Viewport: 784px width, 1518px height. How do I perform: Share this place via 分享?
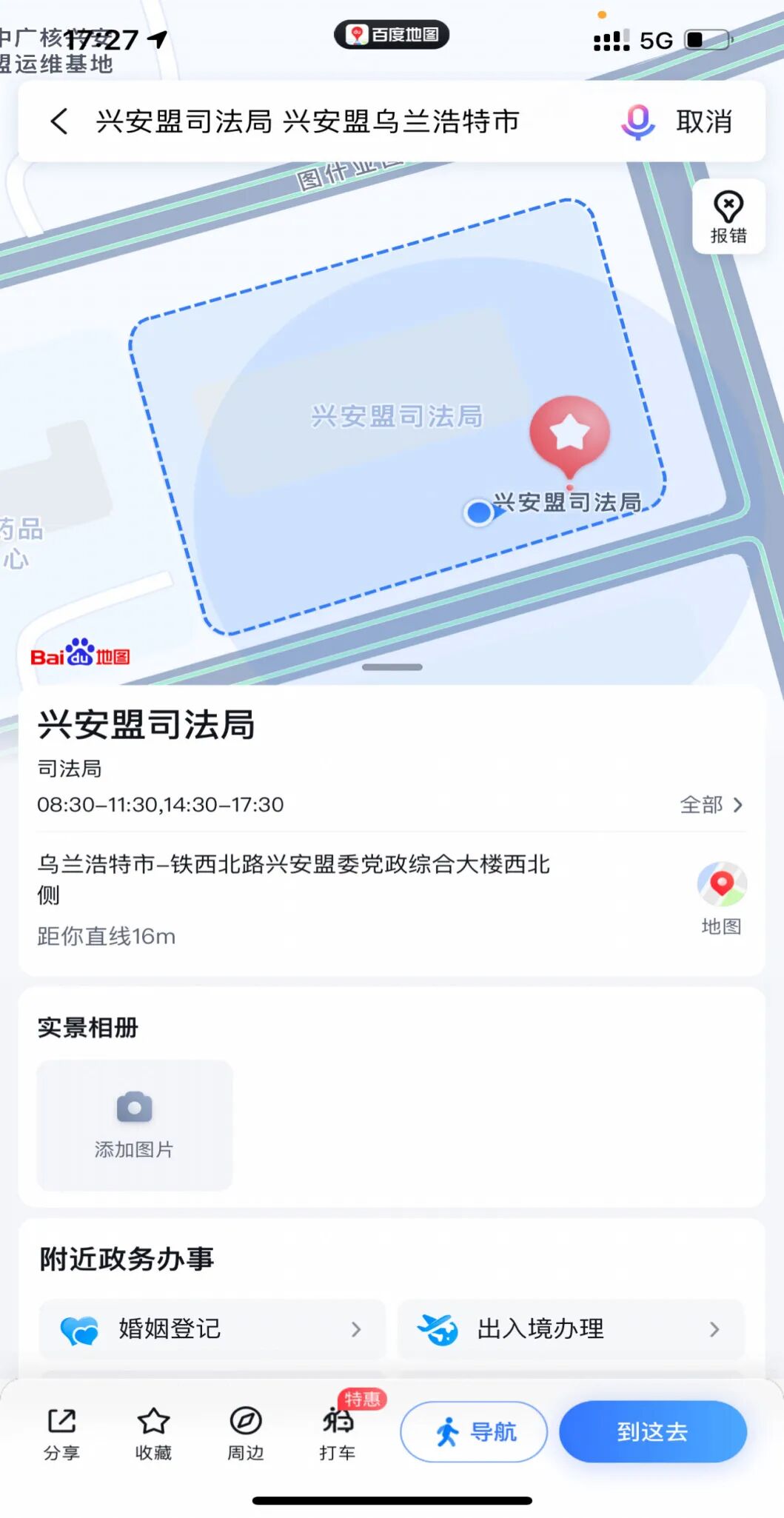(x=61, y=1434)
